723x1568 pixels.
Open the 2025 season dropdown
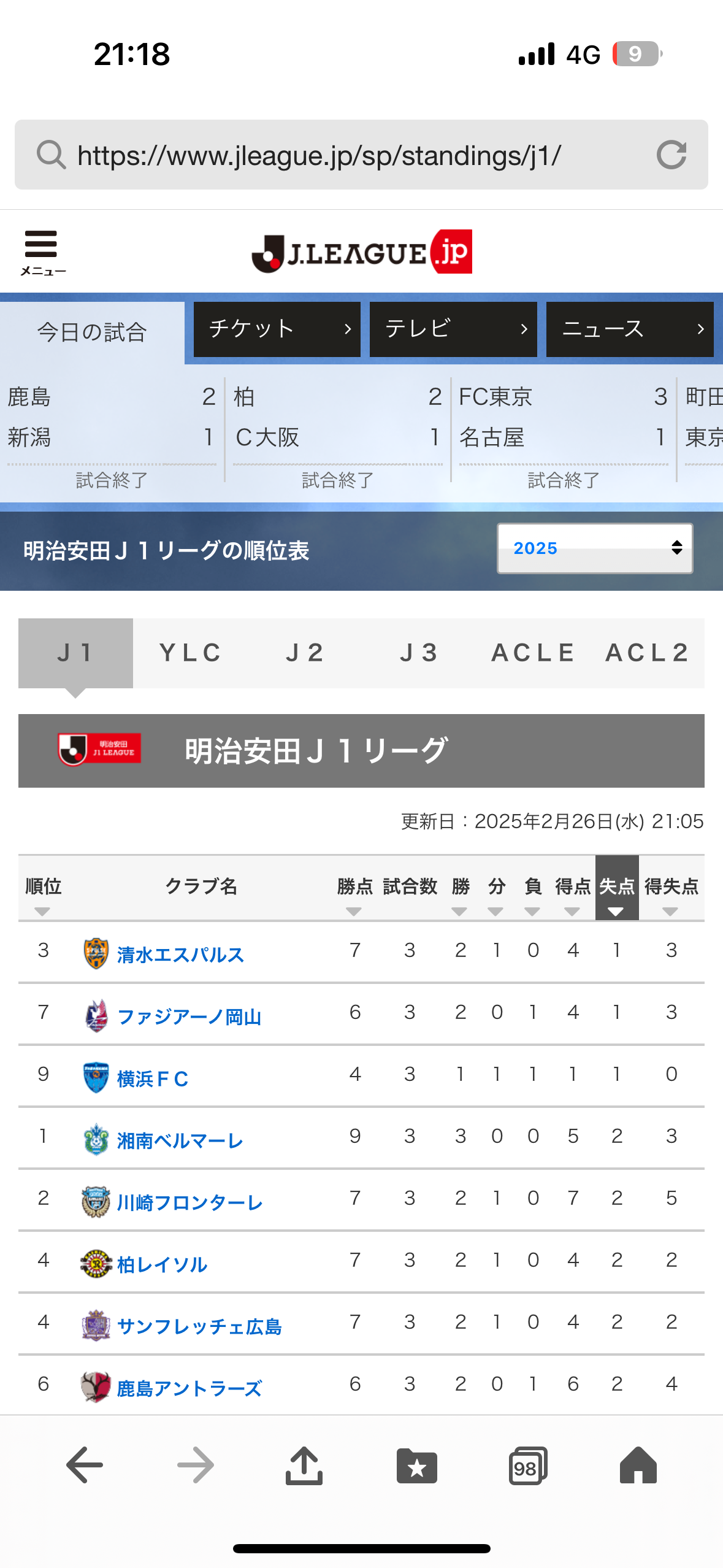(595, 548)
